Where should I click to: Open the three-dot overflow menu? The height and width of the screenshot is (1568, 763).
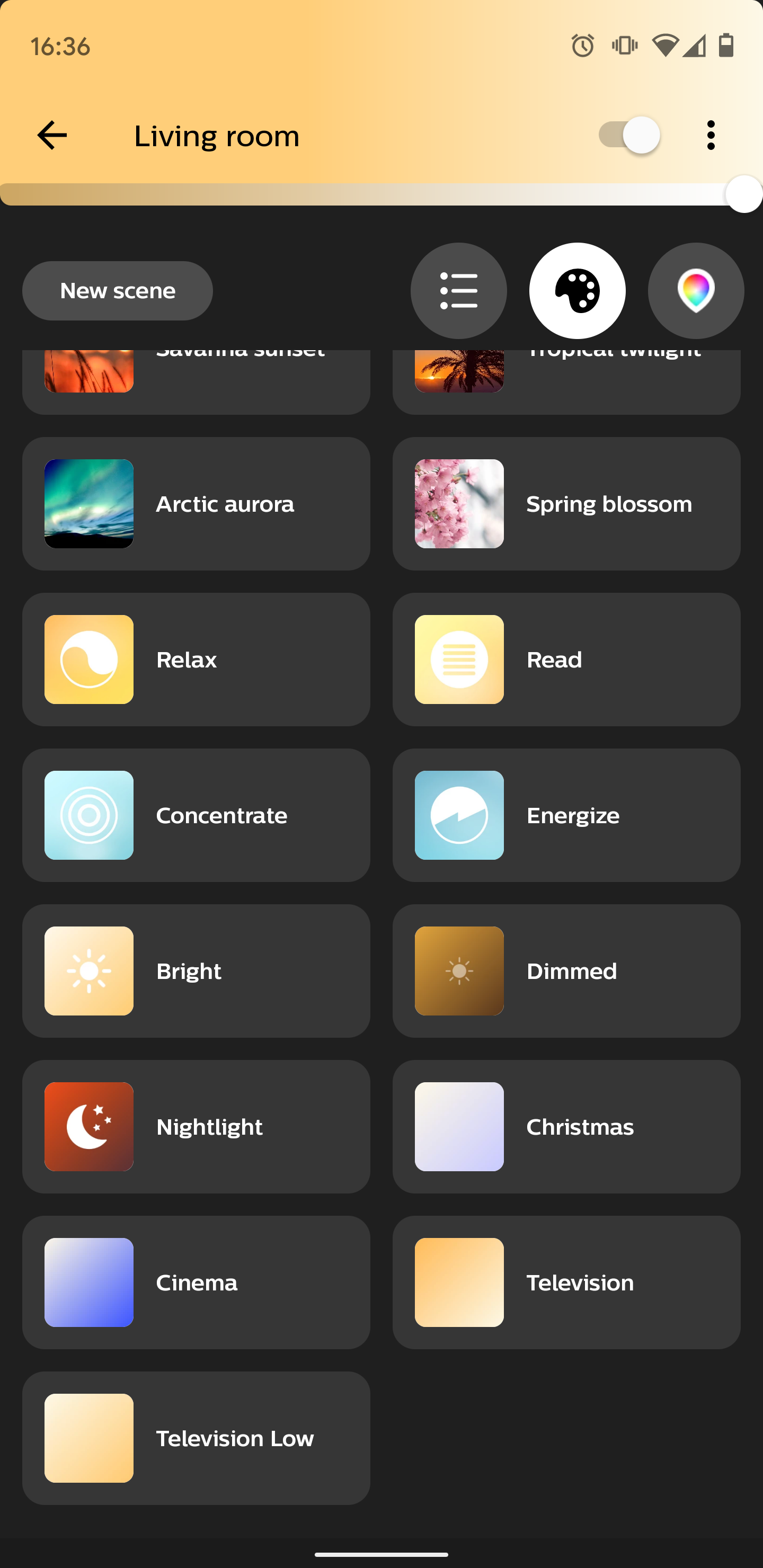(710, 135)
